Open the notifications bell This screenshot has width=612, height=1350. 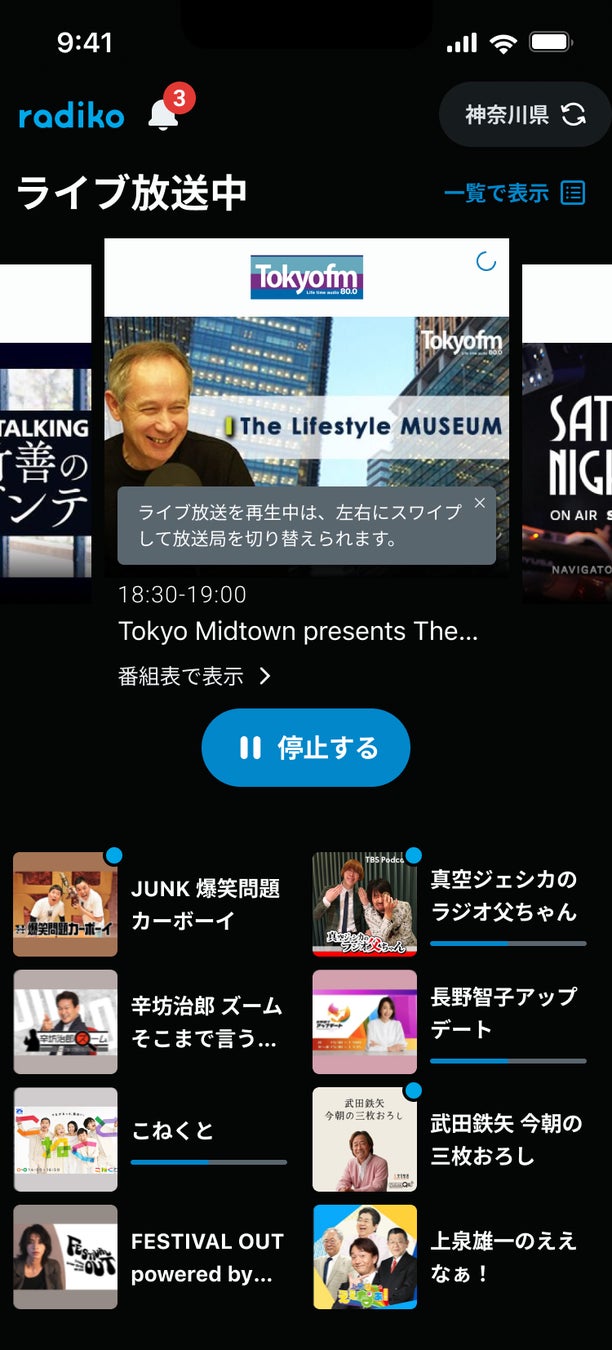(164, 115)
